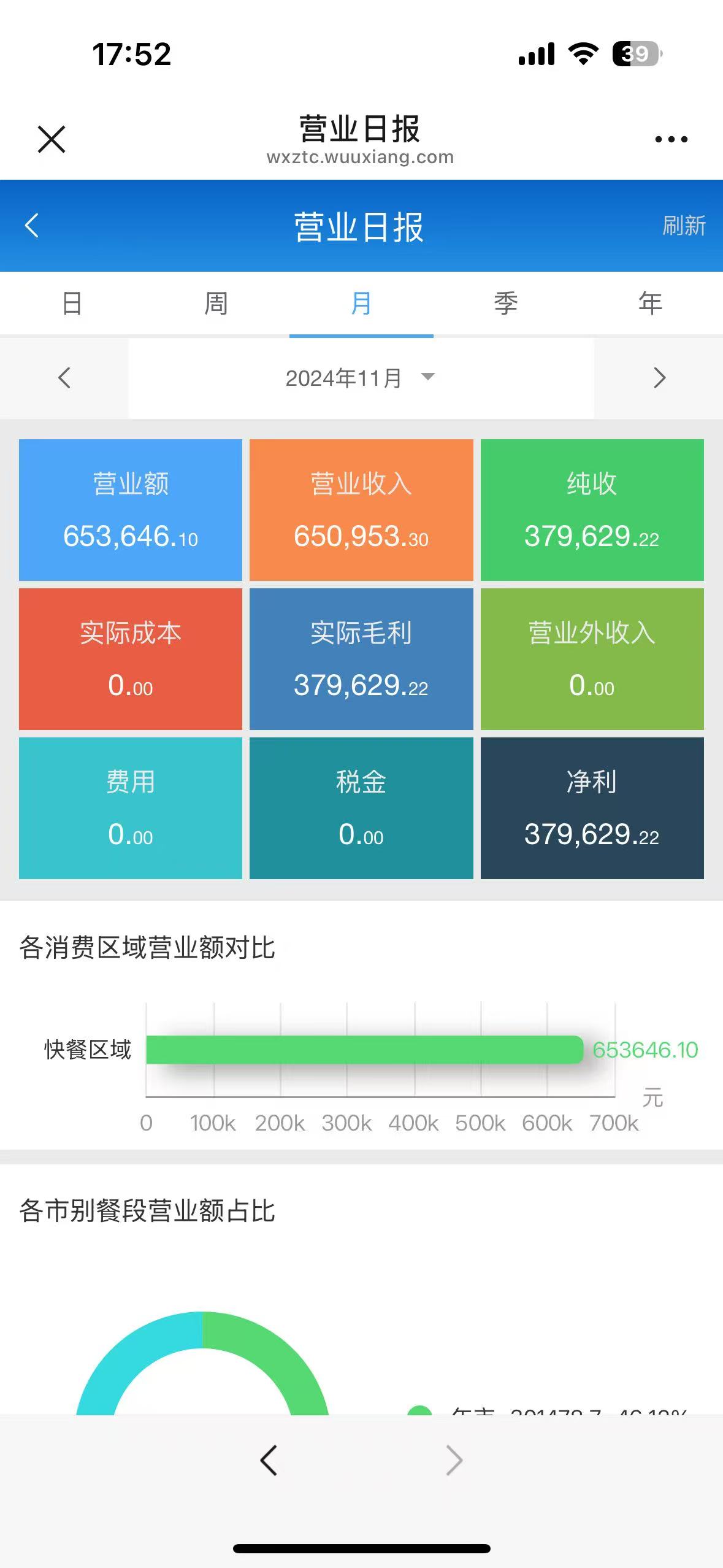Image resolution: width=723 pixels, height=1568 pixels.
Task: Open the 净利 card
Action: tap(592, 808)
